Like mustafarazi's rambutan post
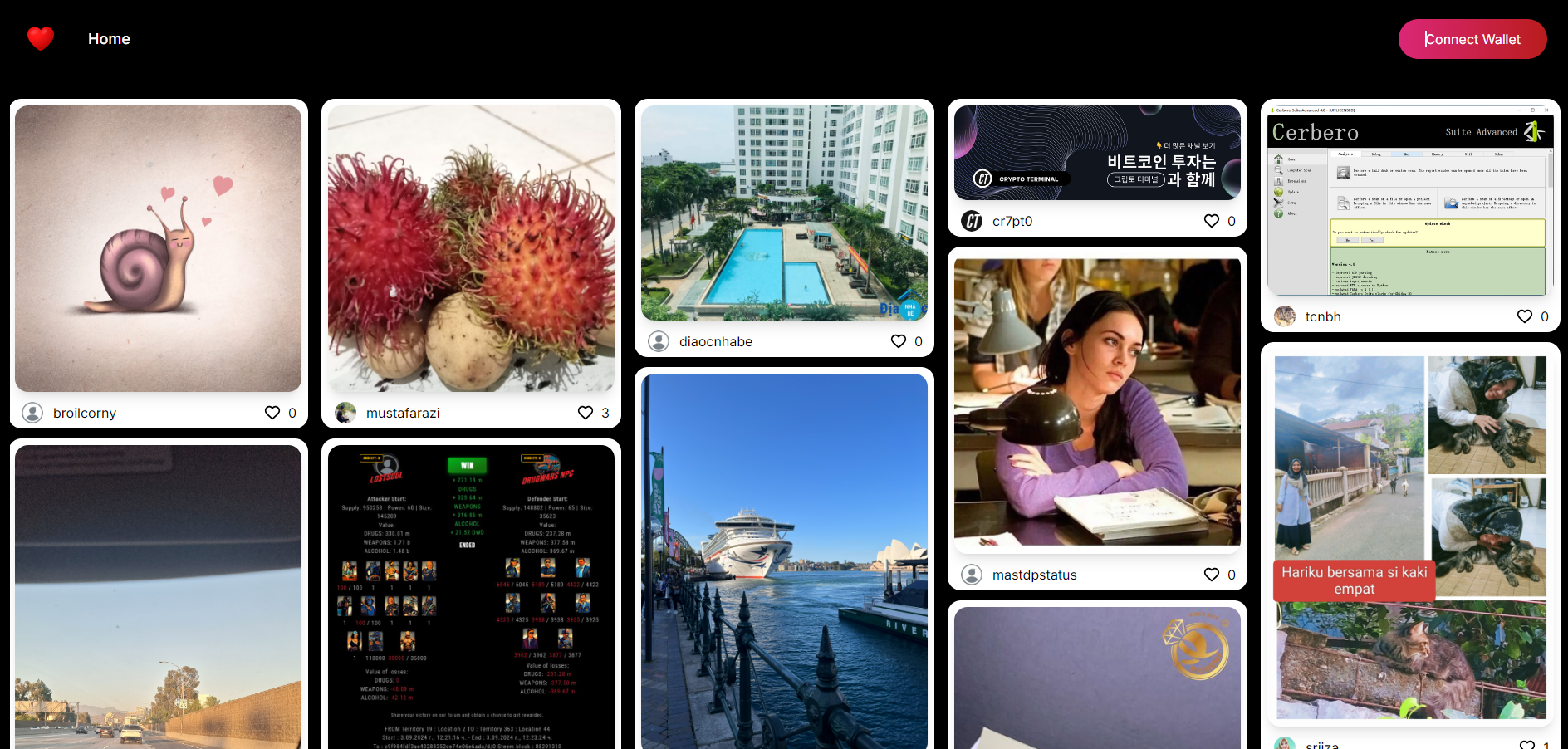 586,413
